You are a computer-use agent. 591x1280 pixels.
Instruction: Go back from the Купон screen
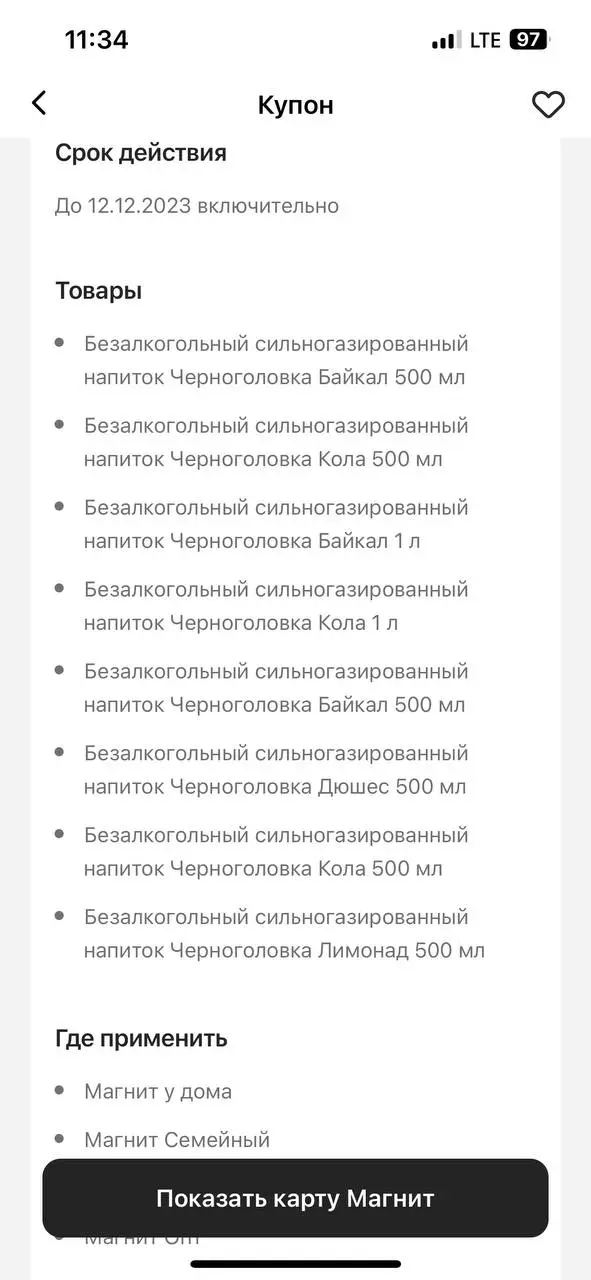39,103
